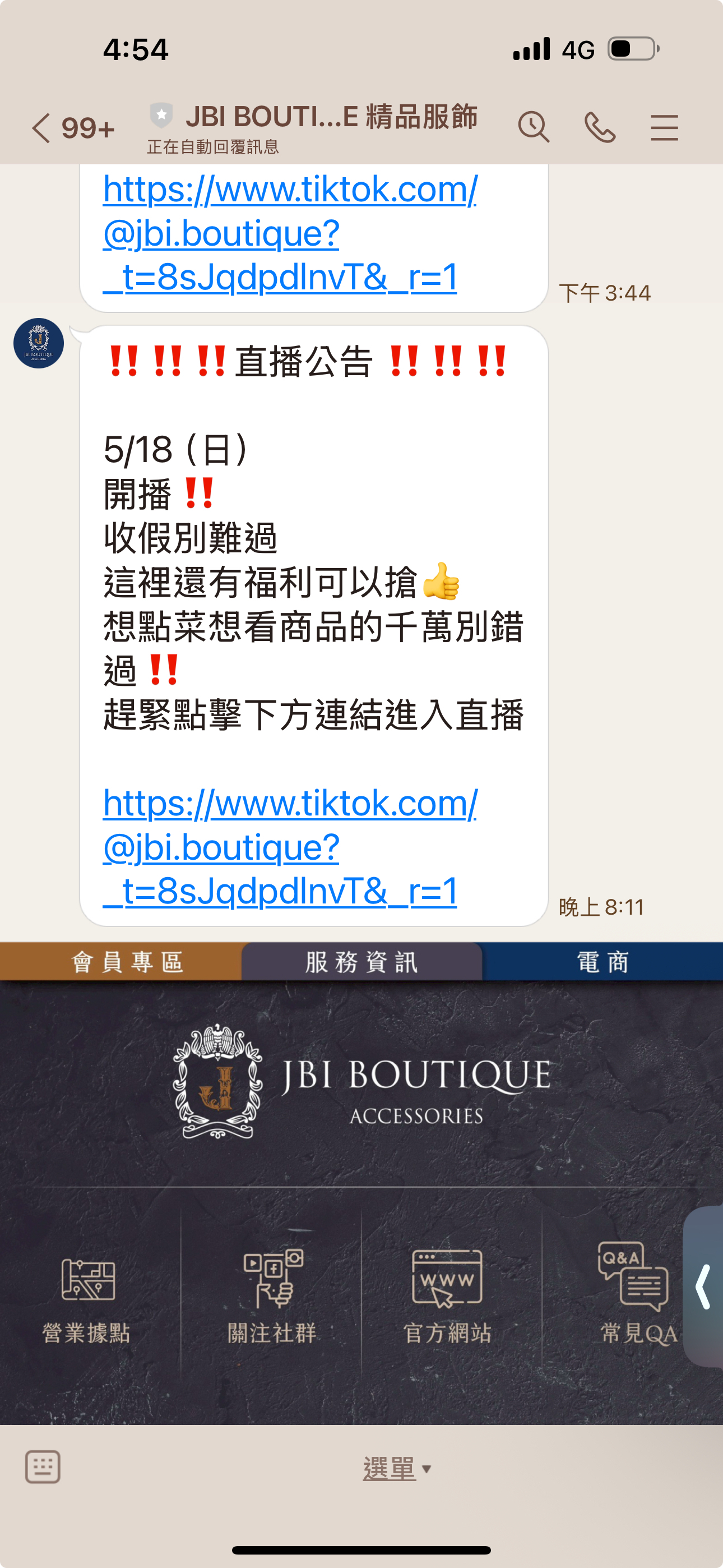Screen dimensions: 723x1568
Task: Switch to the 電商 tab
Action: 602,962
